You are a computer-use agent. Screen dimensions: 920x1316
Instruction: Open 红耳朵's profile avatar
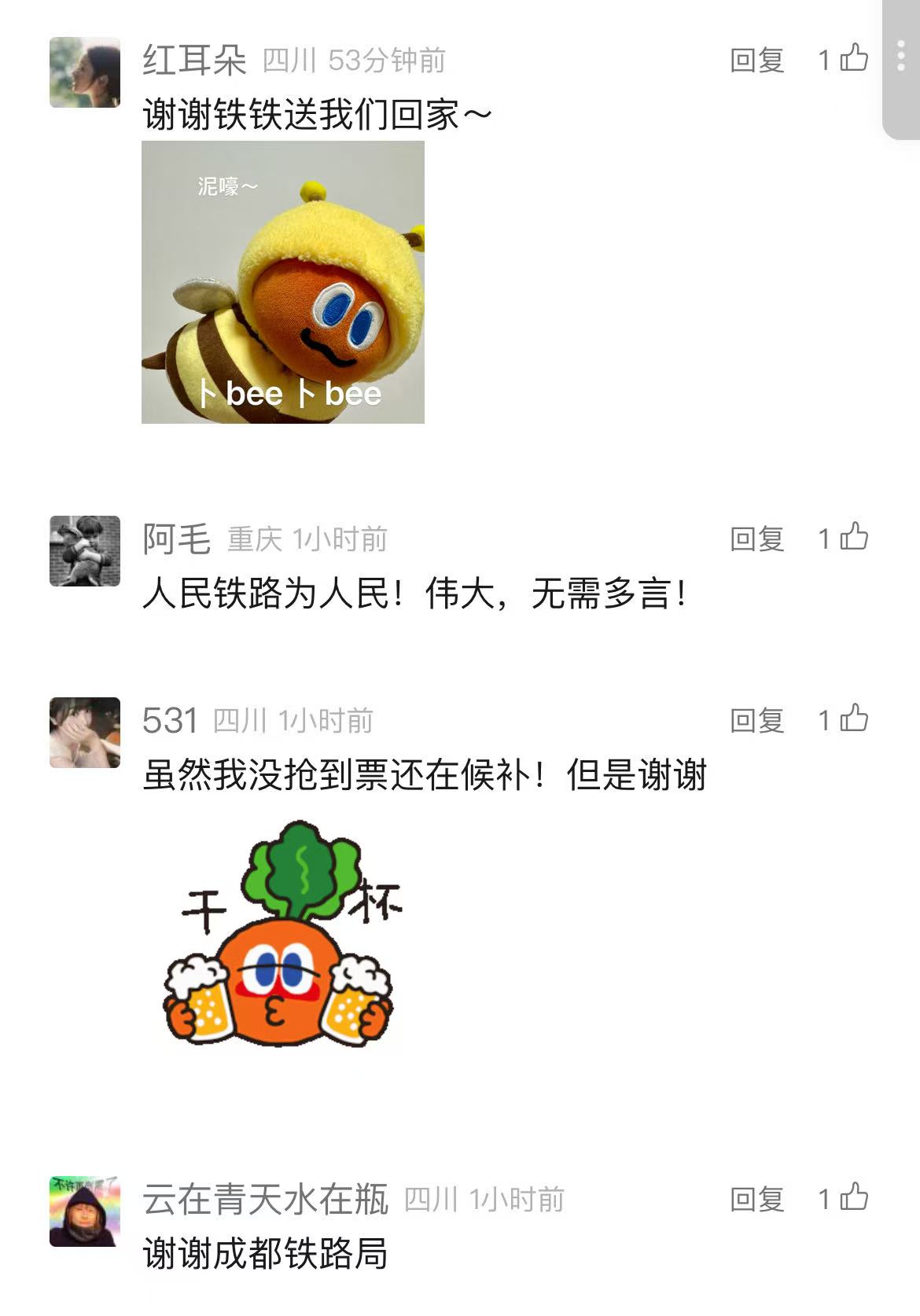[x=85, y=72]
